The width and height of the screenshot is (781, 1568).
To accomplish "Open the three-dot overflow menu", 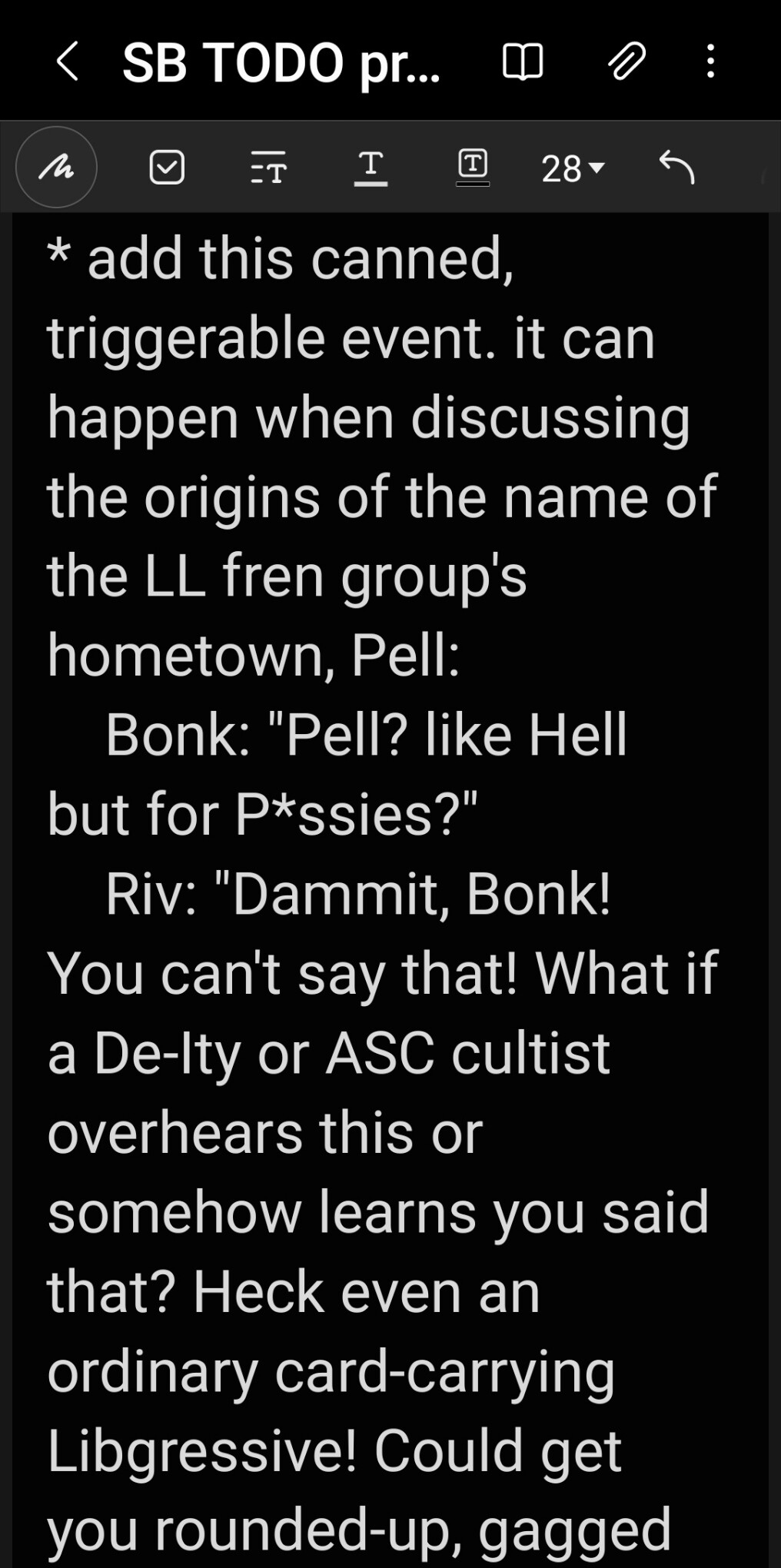I will pos(711,61).
